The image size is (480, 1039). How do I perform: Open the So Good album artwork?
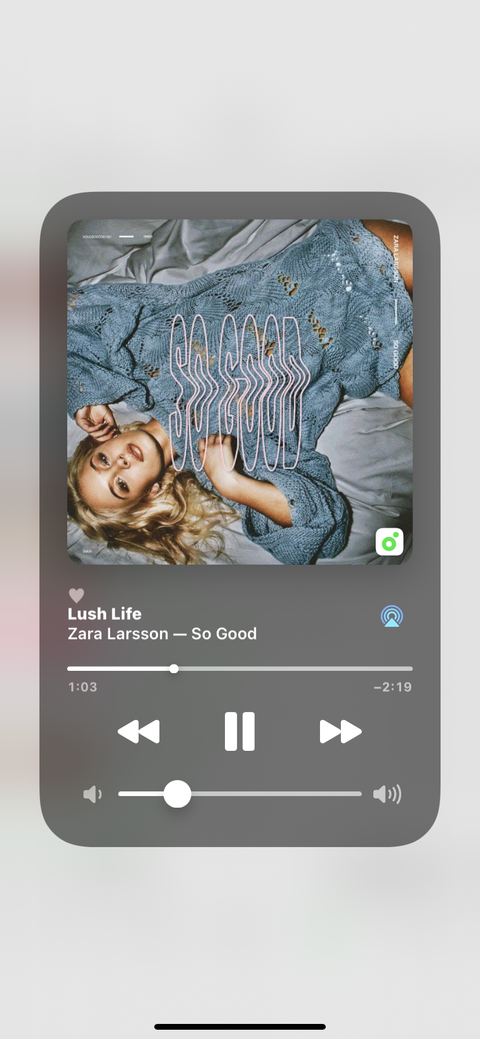[x=239, y=392]
